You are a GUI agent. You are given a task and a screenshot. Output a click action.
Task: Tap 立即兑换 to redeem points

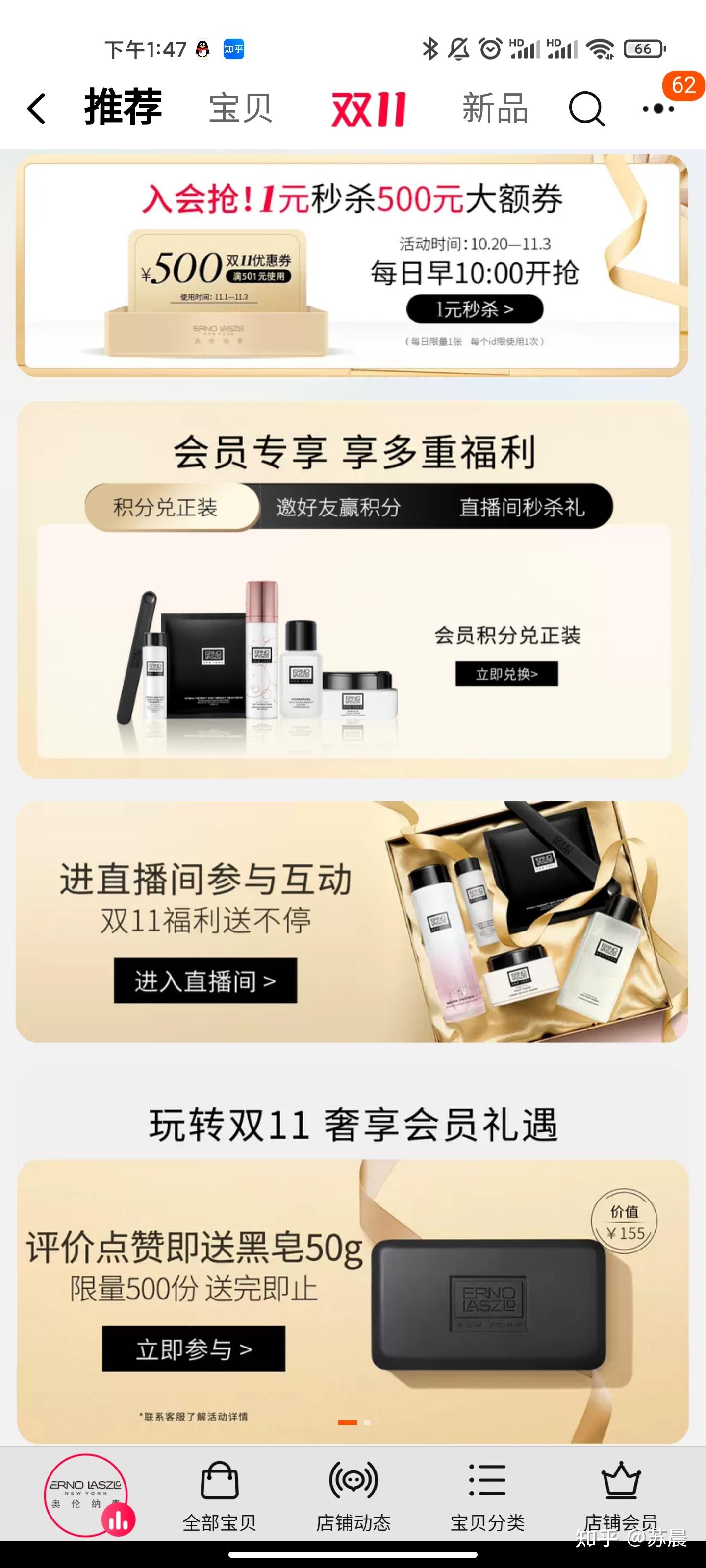[x=506, y=674]
